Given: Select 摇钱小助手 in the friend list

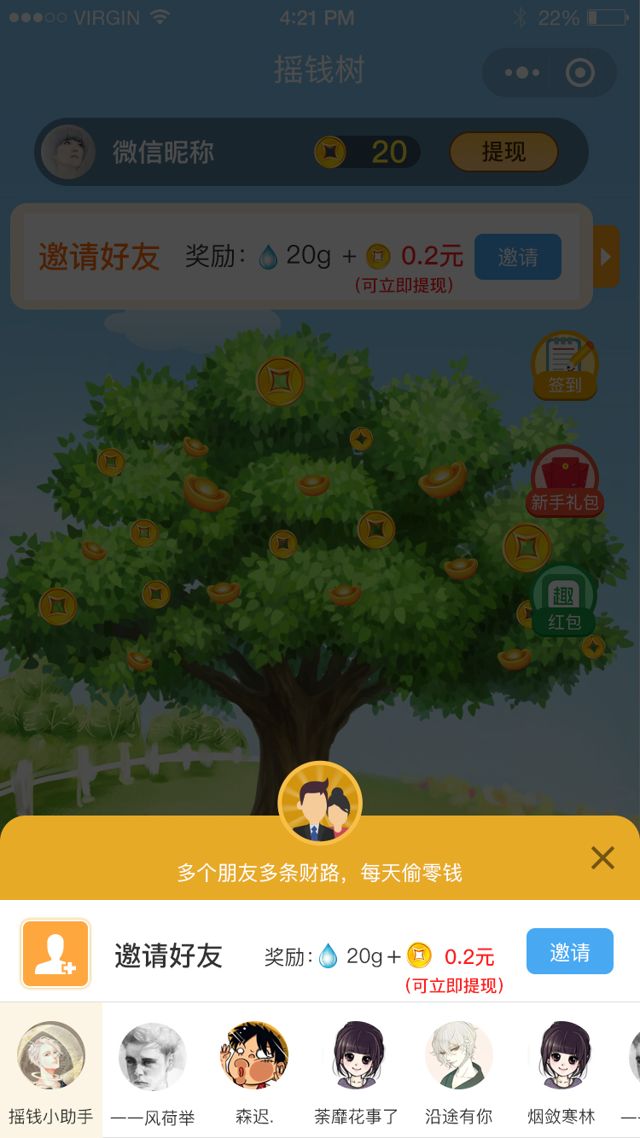Looking at the screenshot, I should (x=51, y=1070).
